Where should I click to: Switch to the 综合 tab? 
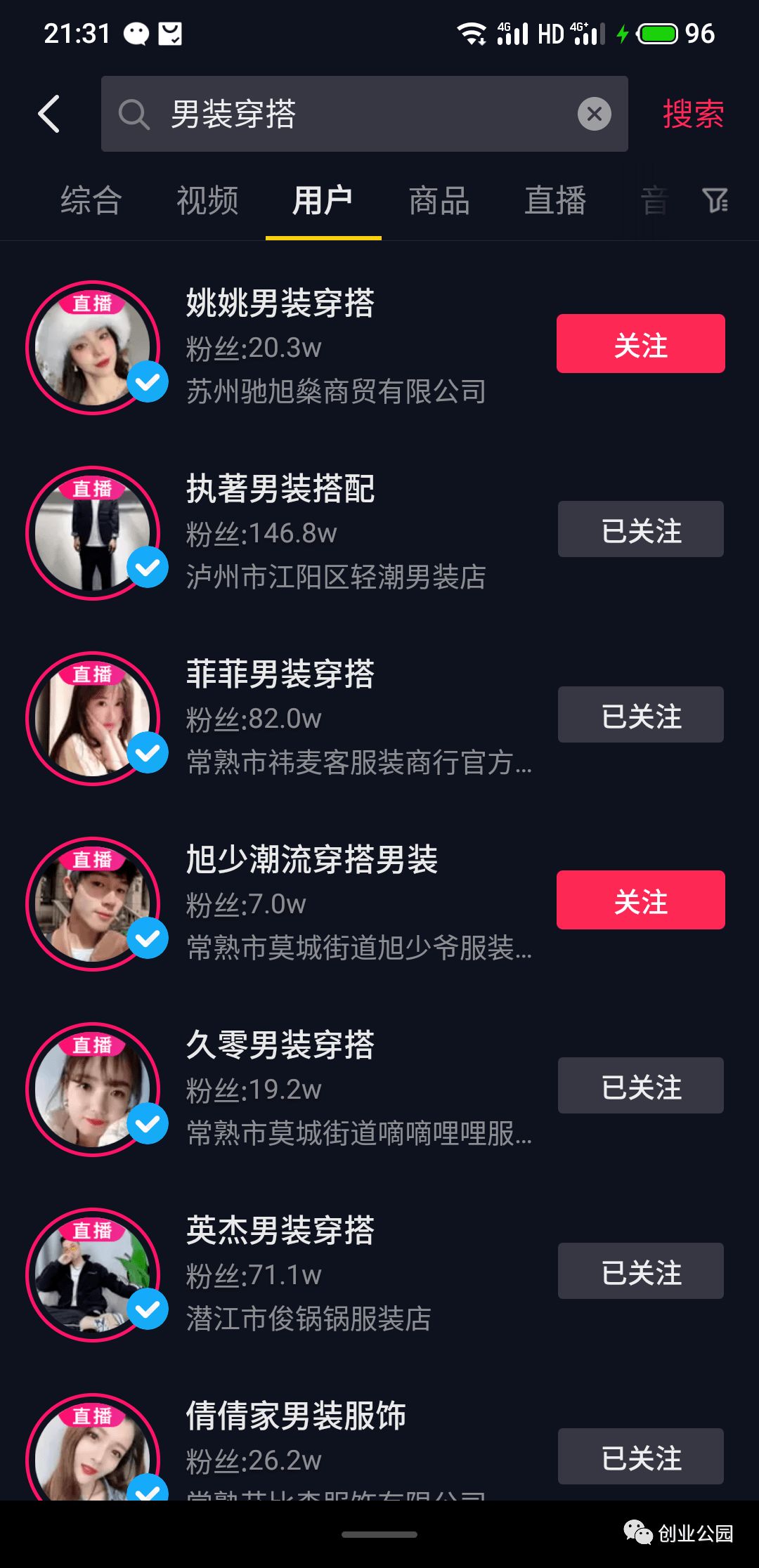point(91,201)
